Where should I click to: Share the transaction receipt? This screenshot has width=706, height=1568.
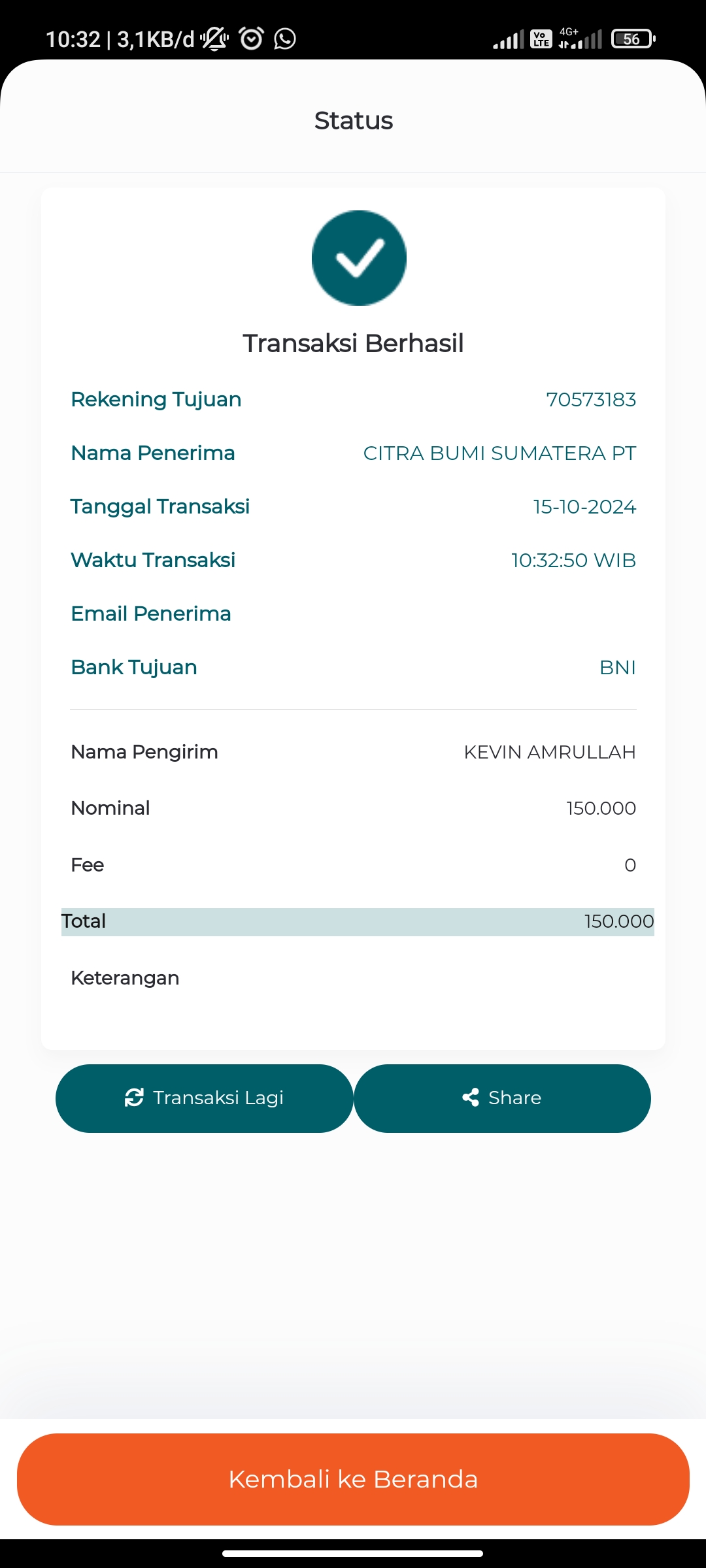click(502, 1098)
